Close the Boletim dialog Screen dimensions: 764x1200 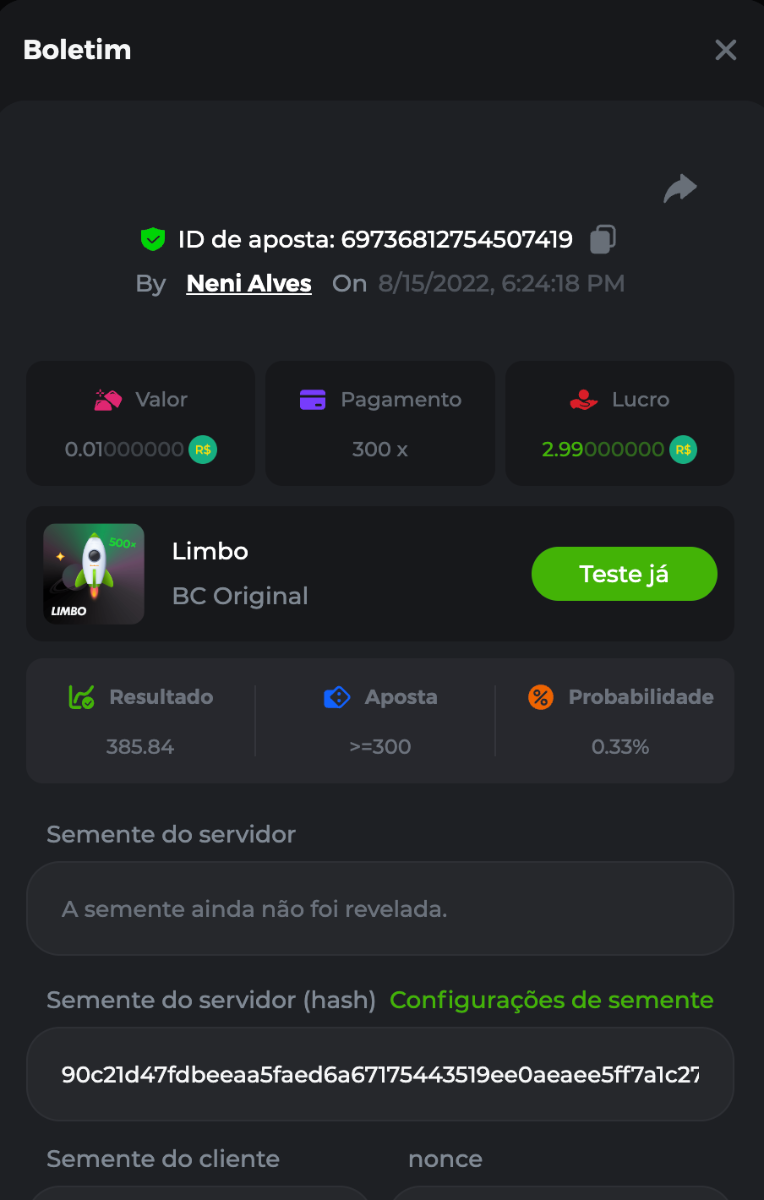pos(725,50)
